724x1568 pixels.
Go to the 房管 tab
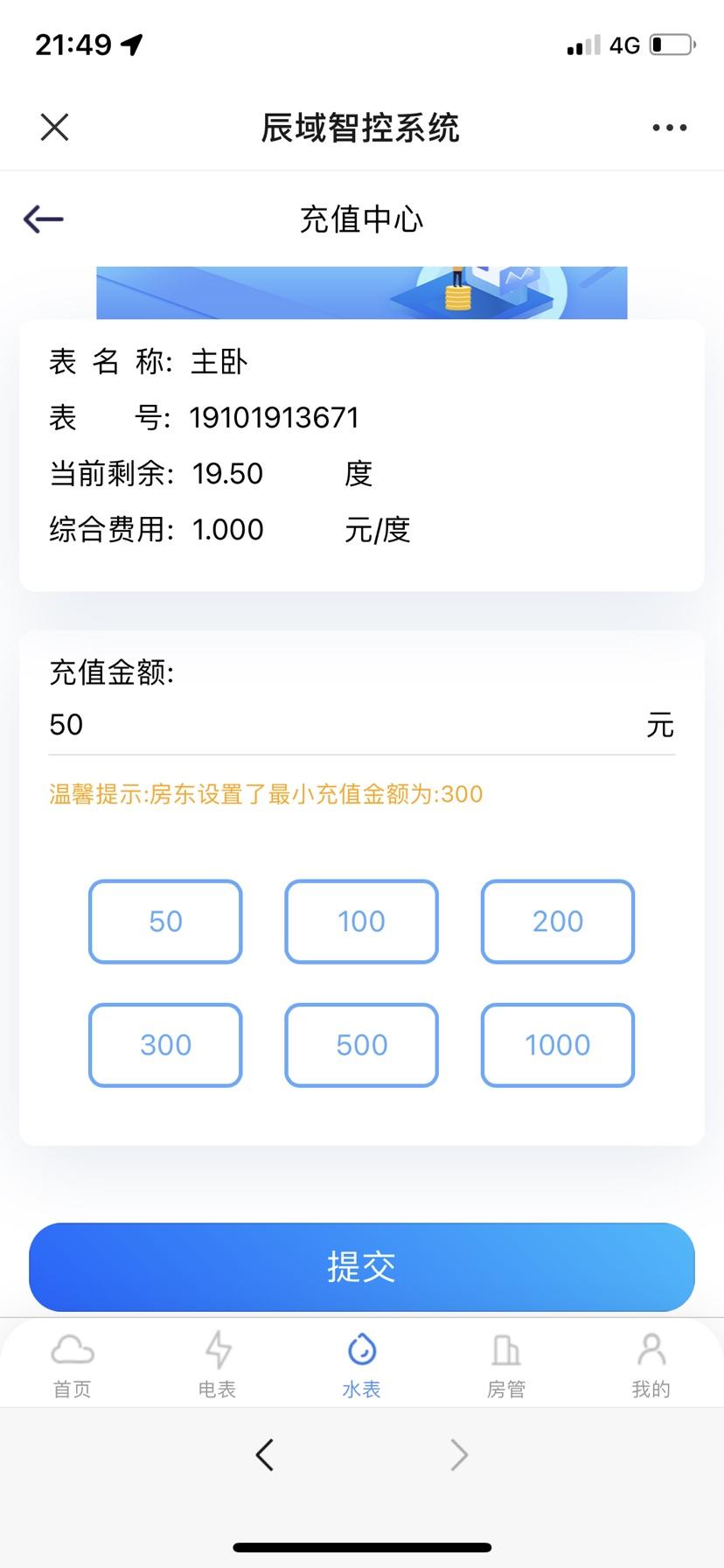click(x=505, y=1364)
